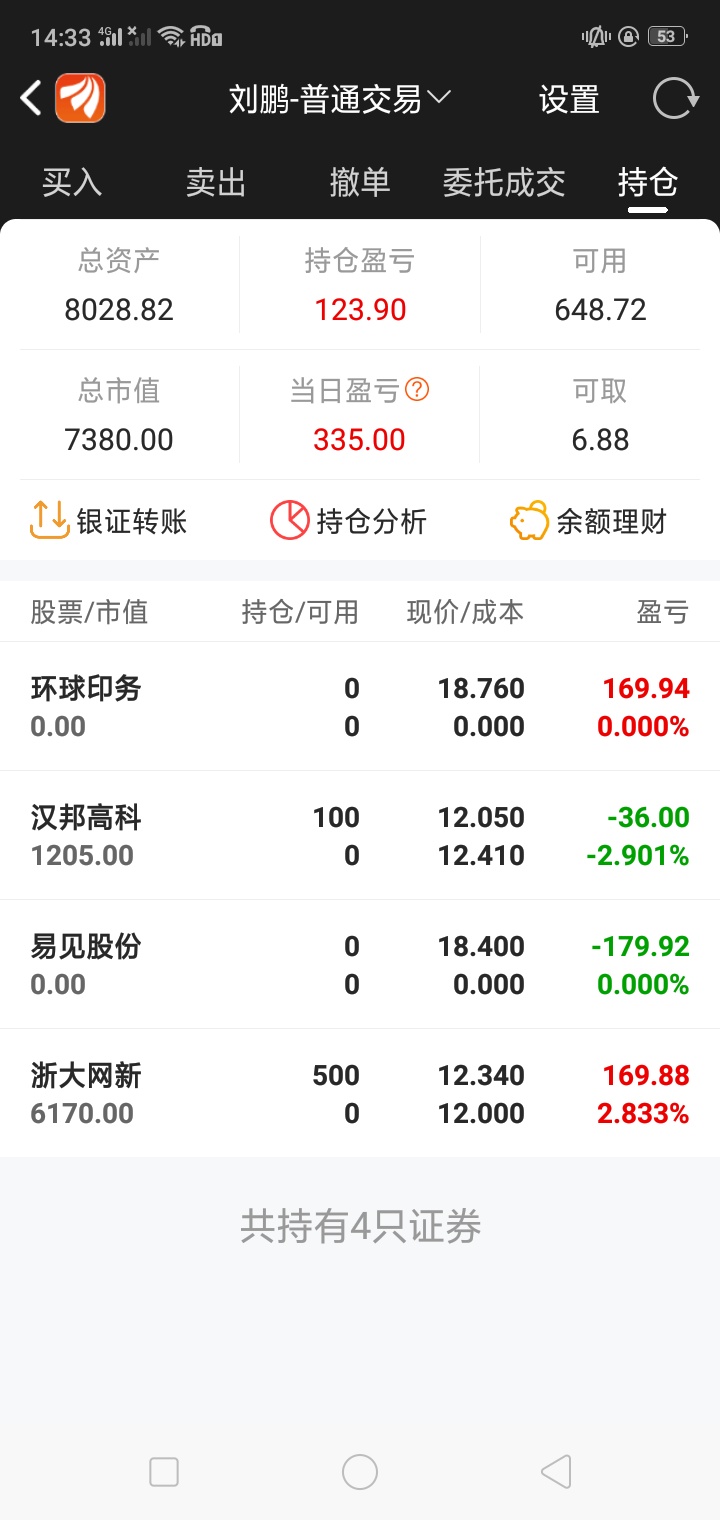This screenshot has width=720, height=1520.
Task: Tap the system home button
Action: 360,1472
